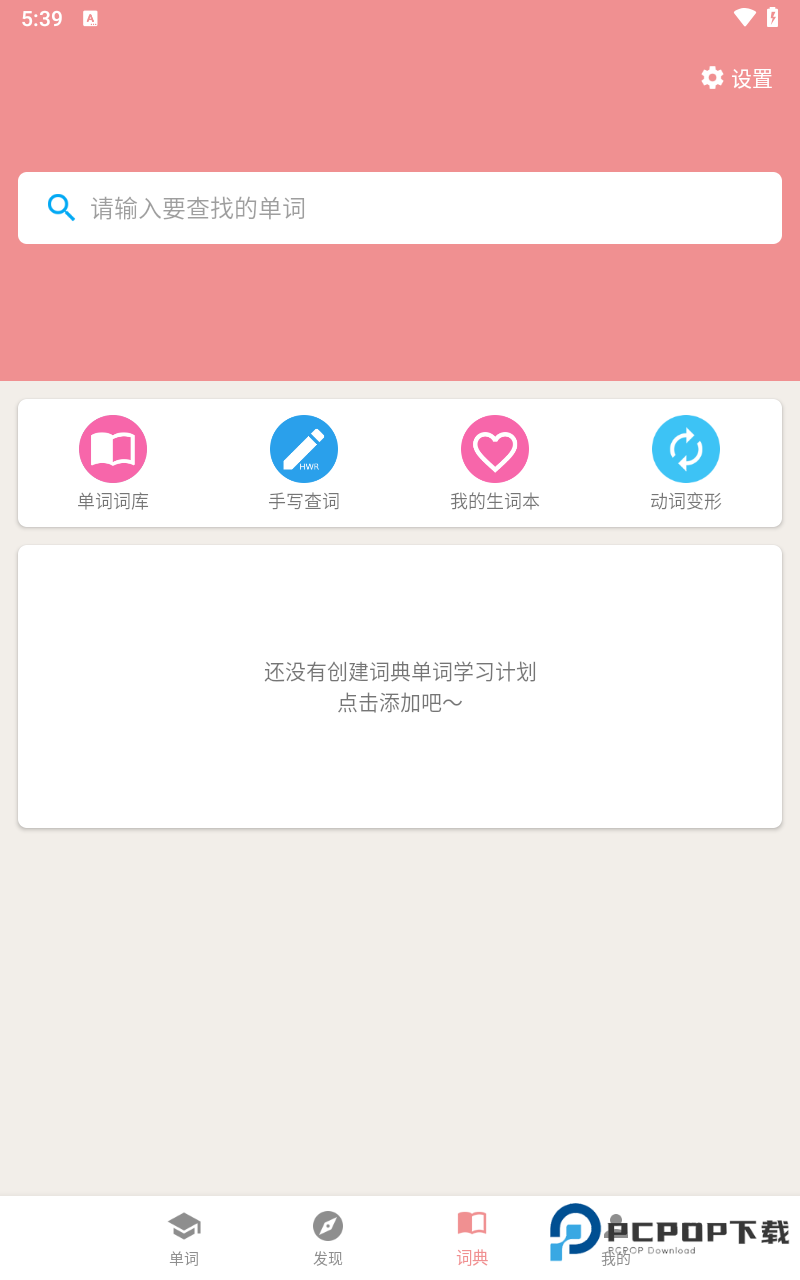This screenshot has height=1280, width=800.
Task: Tap the battery icon in the status bar
Action: (771, 17)
